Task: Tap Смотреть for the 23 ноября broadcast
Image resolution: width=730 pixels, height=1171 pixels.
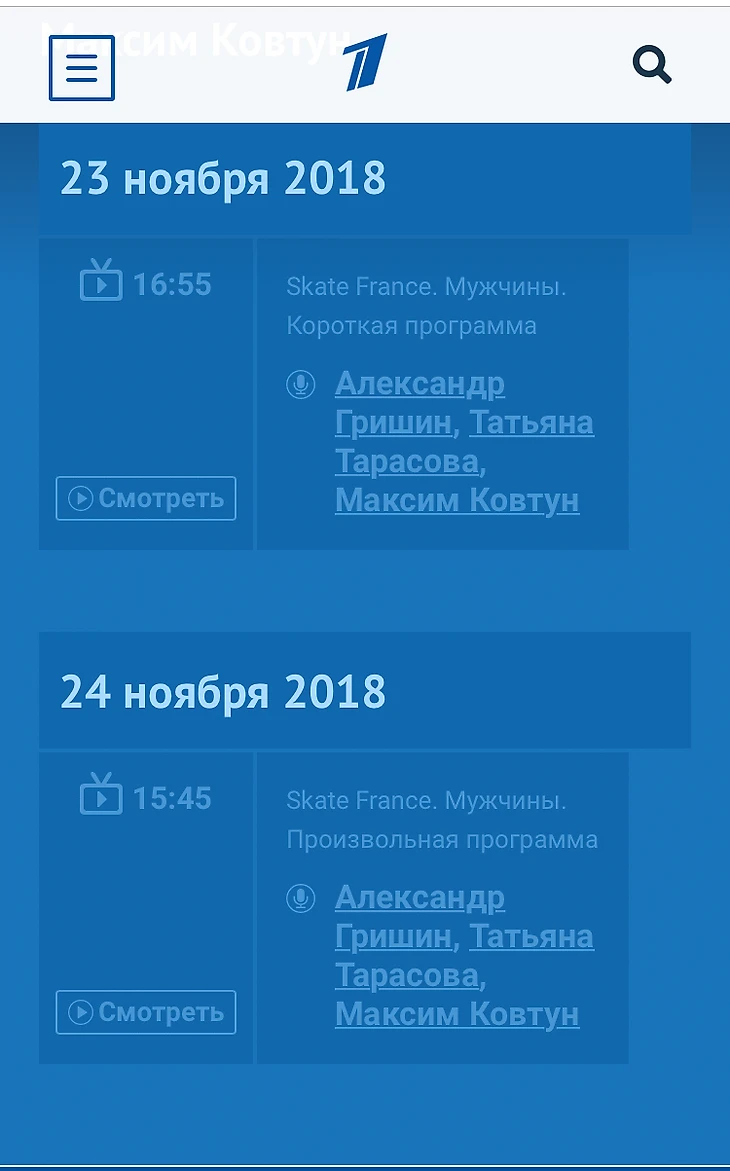Action: point(146,498)
